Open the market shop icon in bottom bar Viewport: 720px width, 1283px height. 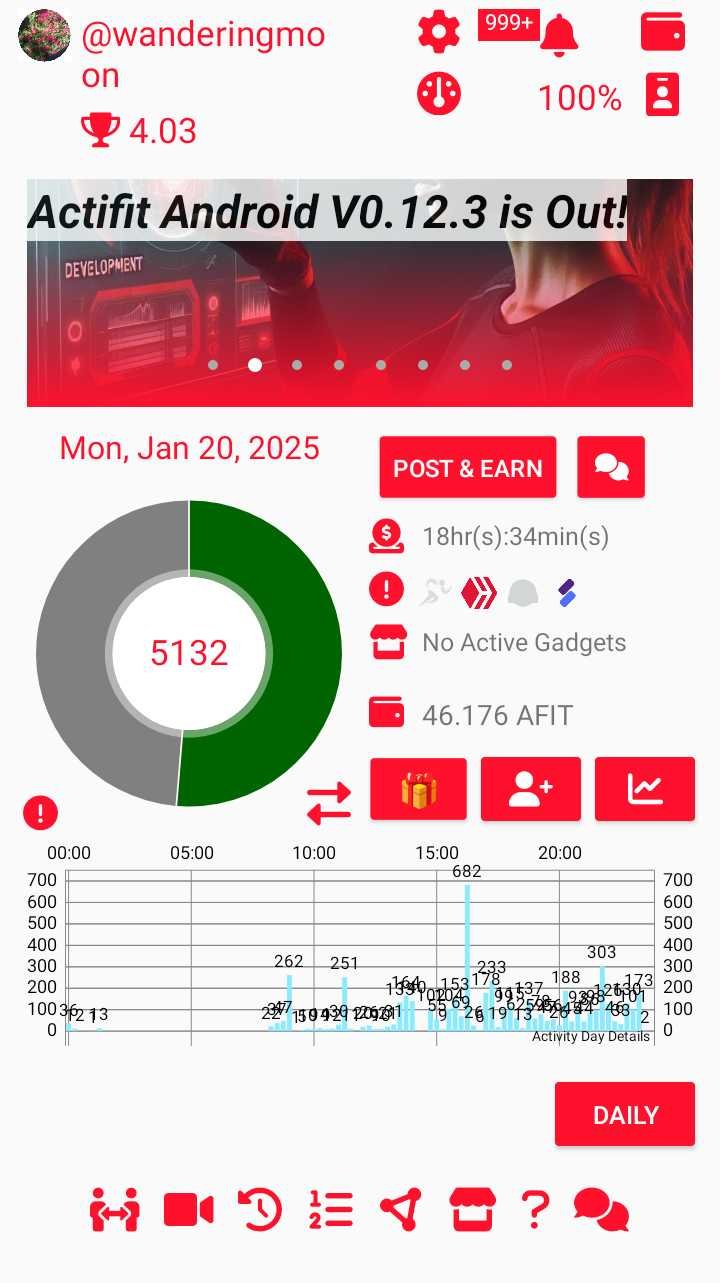[471, 1211]
